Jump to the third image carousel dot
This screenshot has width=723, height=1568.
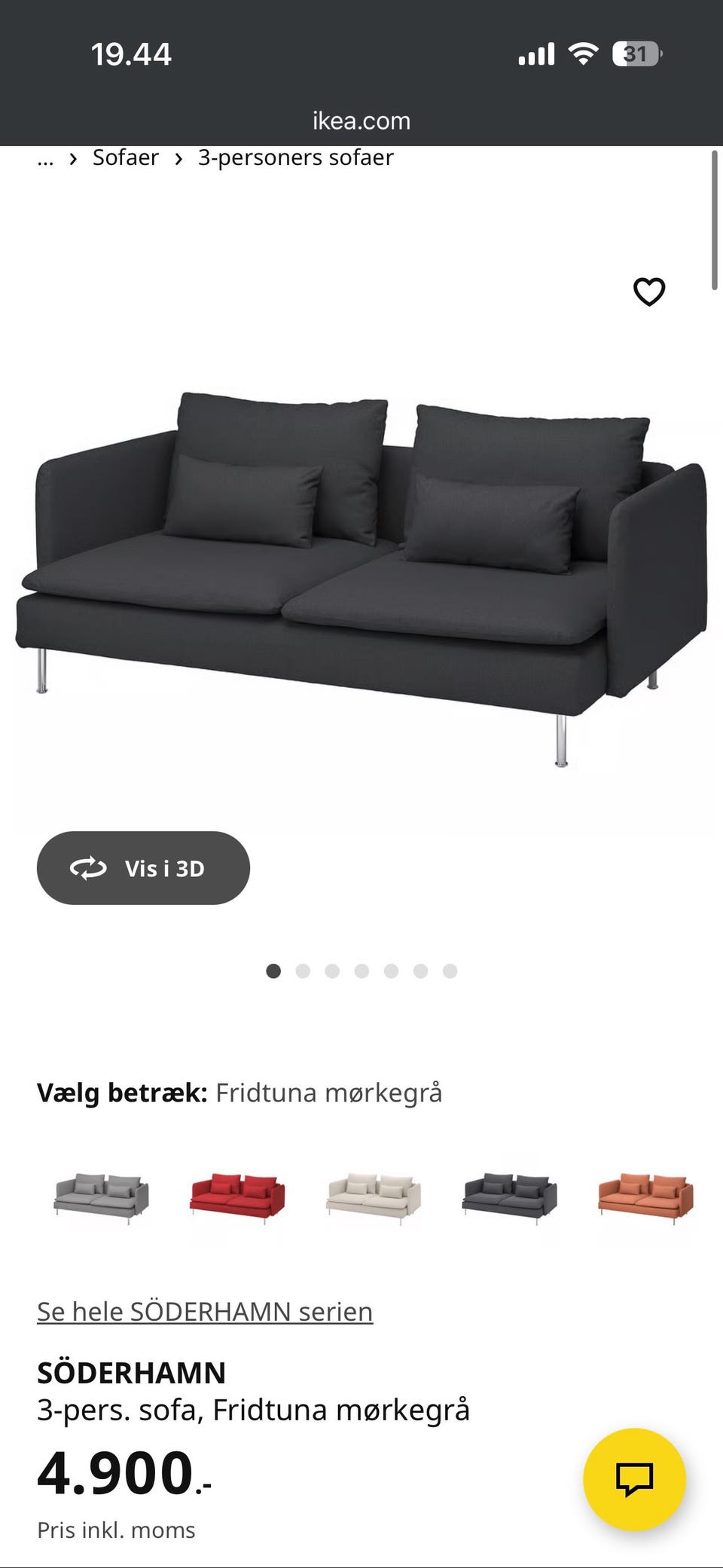coord(332,972)
